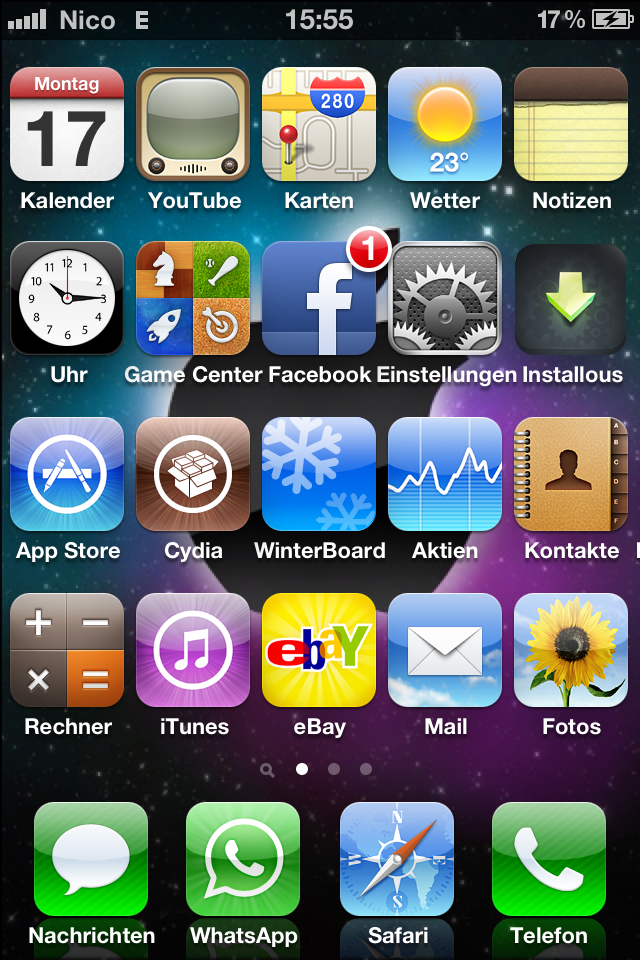This screenshot has height=960, width=640.
Task: Open the Kalender app
Action: click(x=67, y=124)
